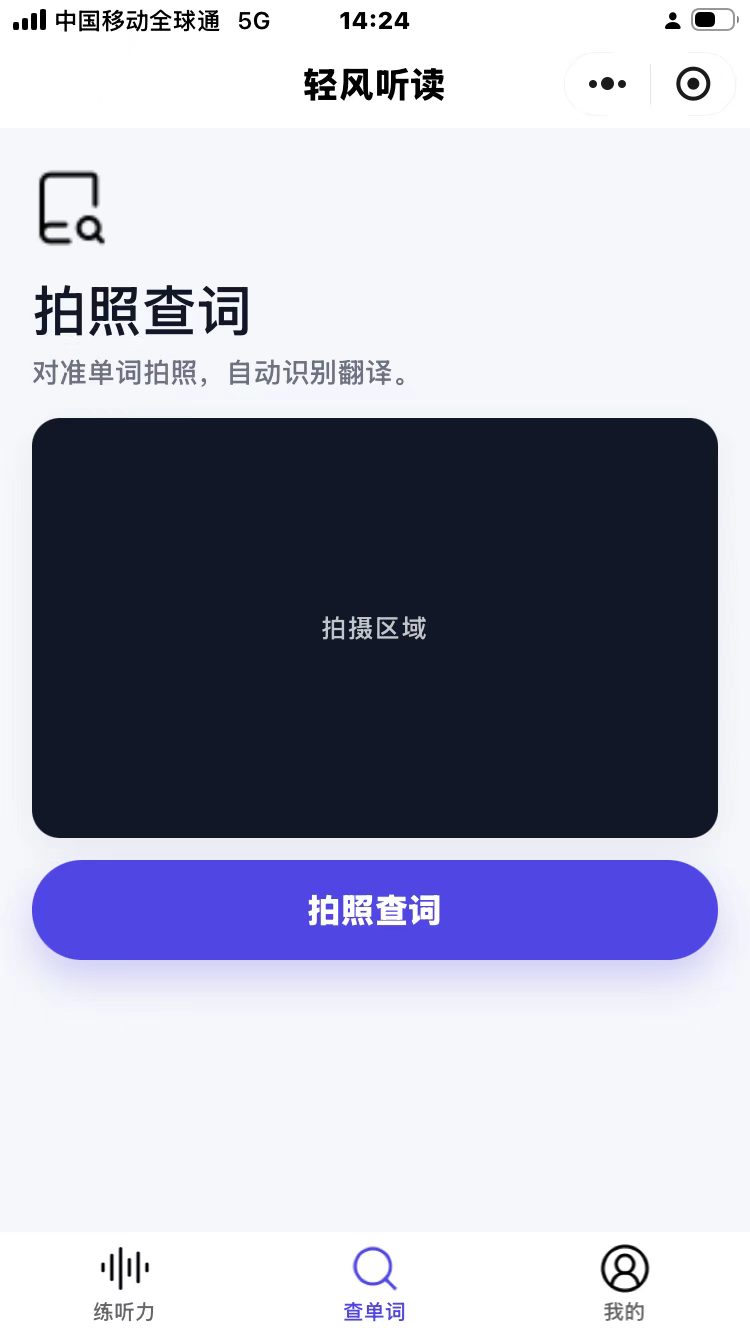Tap the dark 拍摄区域 camera preview area
The width and height of the screenshot is (750, 1334).
[374, 627]
